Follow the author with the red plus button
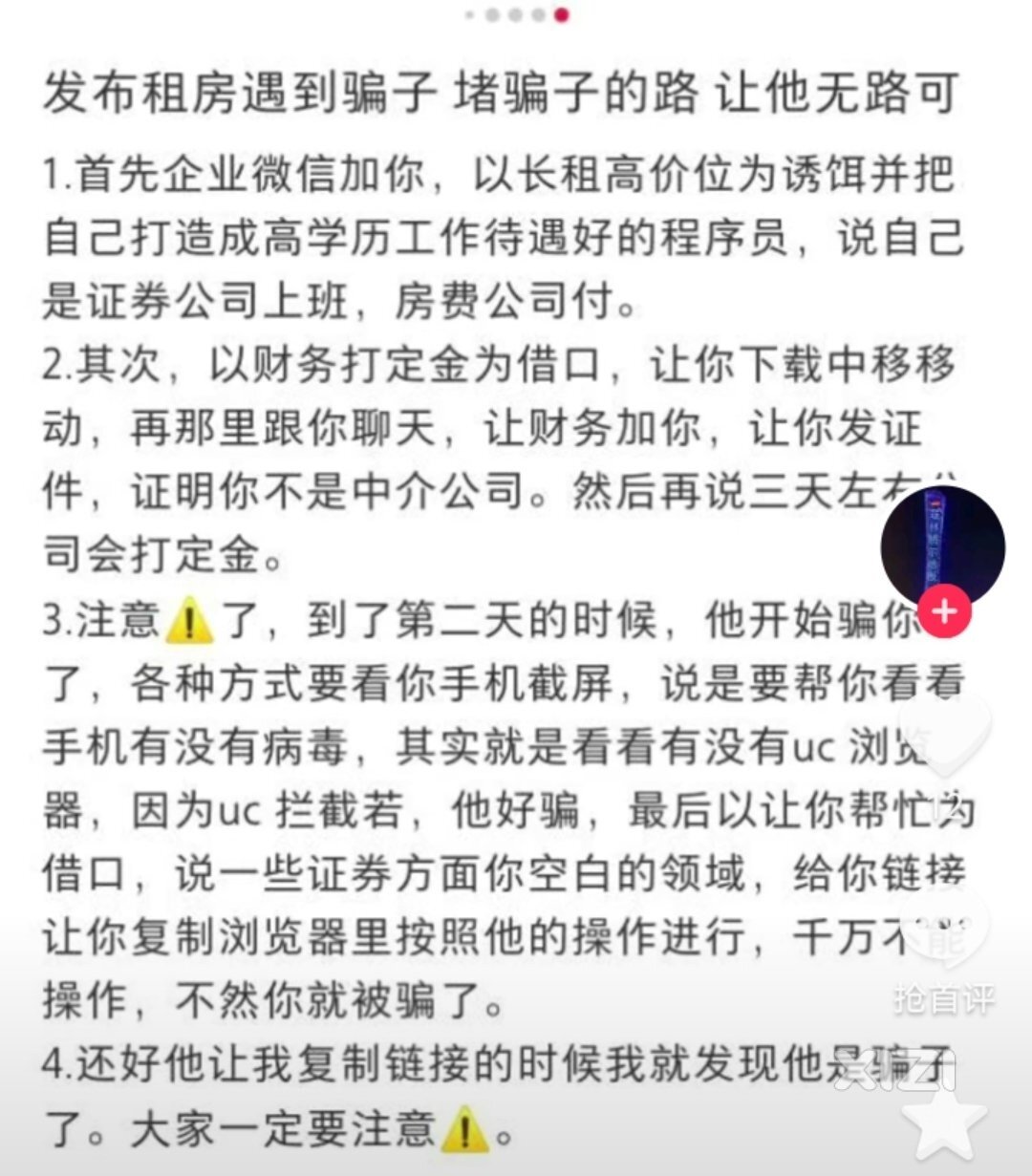Image resolution: width=1032 pixels, height=1176 pixels. click(x=944, y=611)
